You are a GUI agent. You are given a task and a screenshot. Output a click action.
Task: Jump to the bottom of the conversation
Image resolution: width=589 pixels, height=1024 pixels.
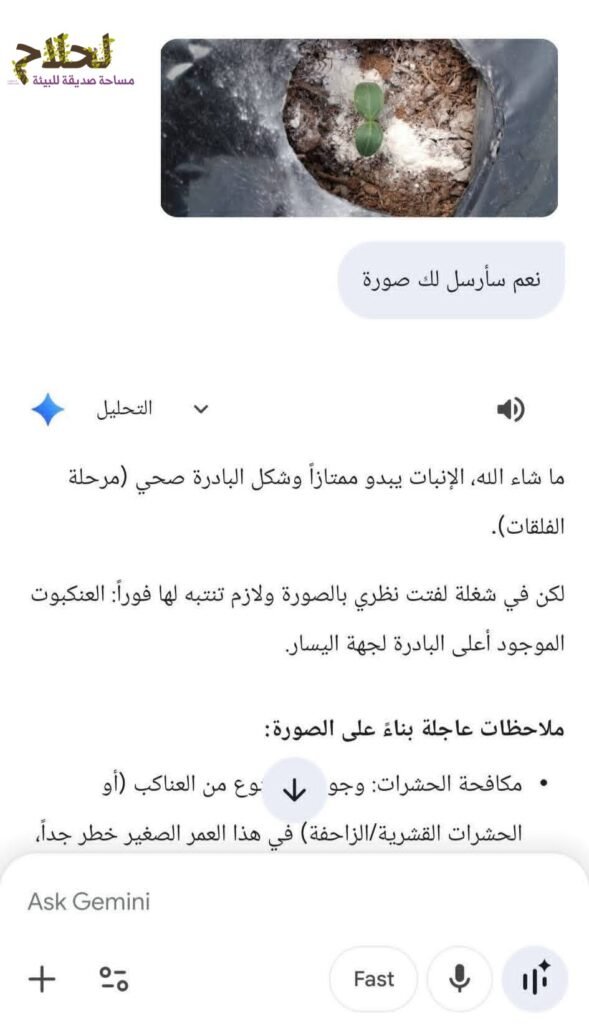pyautogui.click(x=294, y=791)
